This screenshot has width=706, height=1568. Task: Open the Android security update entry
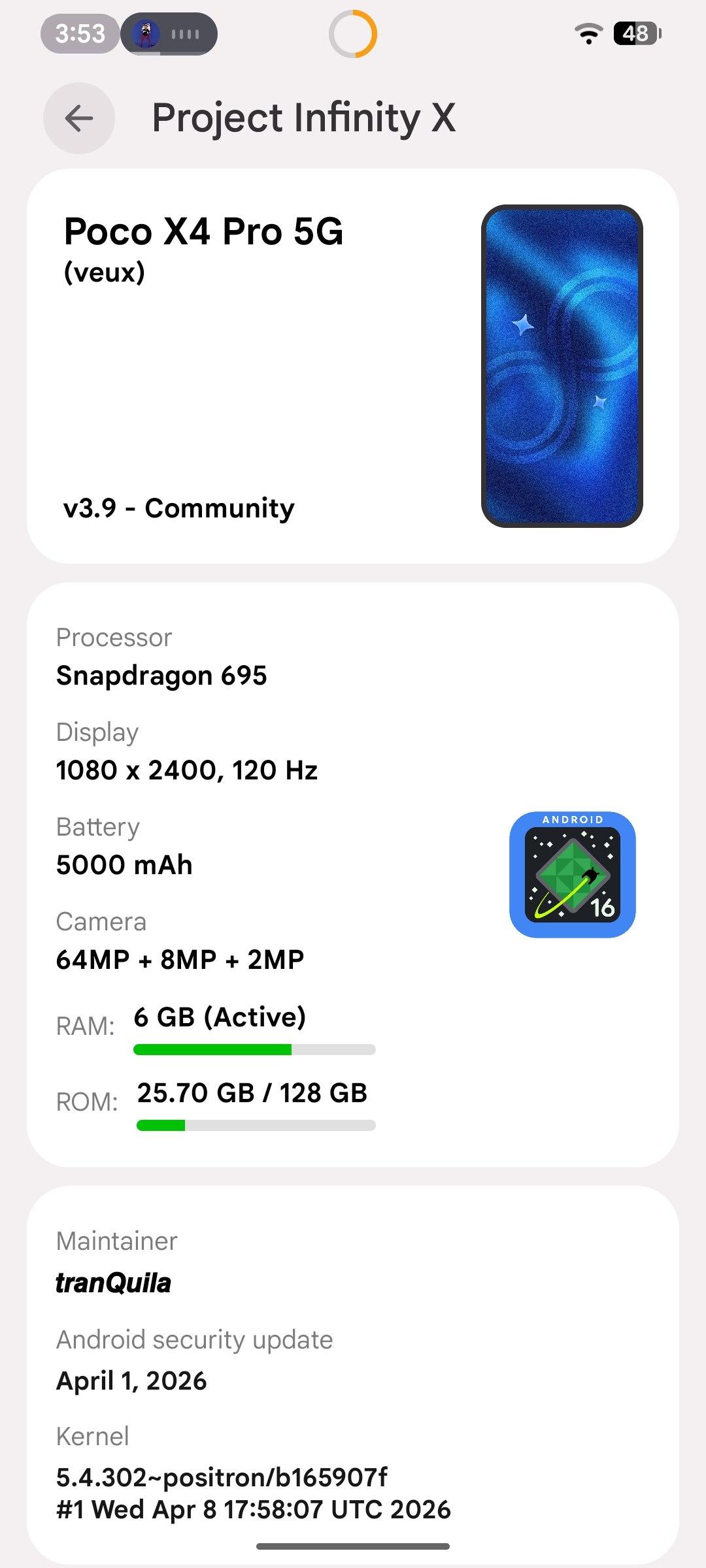tap(195, 1360)
